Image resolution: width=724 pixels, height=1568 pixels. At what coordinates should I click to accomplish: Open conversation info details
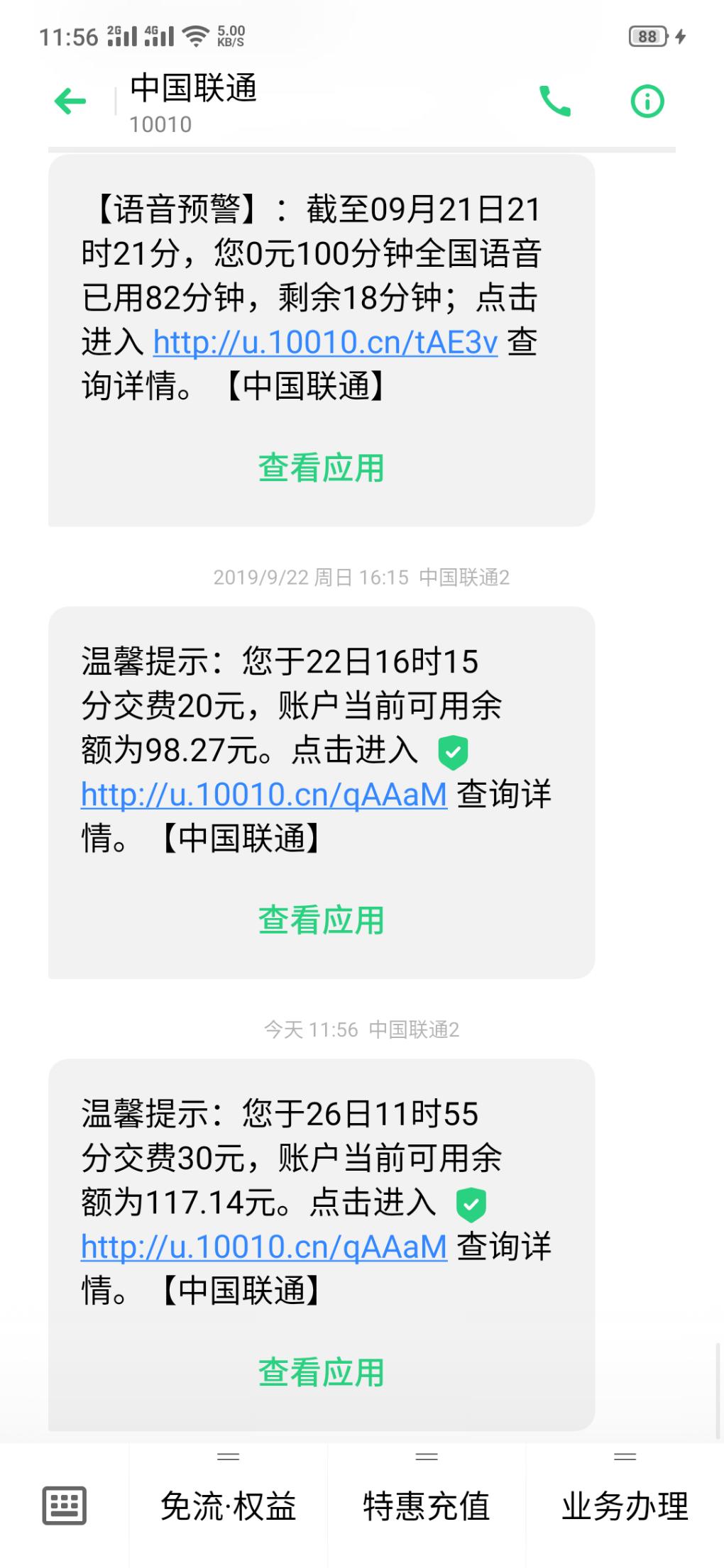tap(647, 101)
